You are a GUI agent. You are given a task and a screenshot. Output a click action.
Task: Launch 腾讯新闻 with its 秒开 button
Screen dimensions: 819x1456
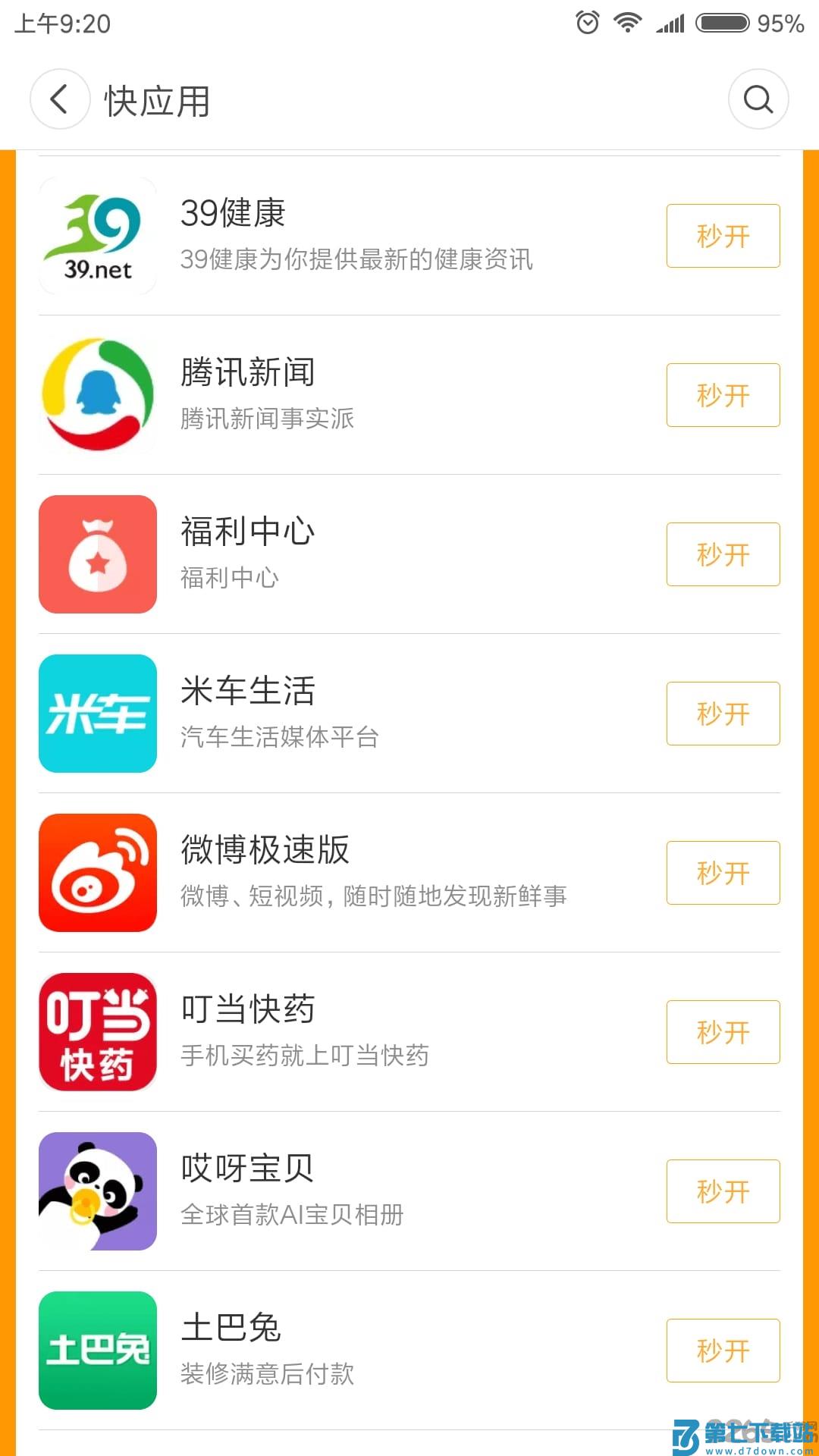[723, 395]
